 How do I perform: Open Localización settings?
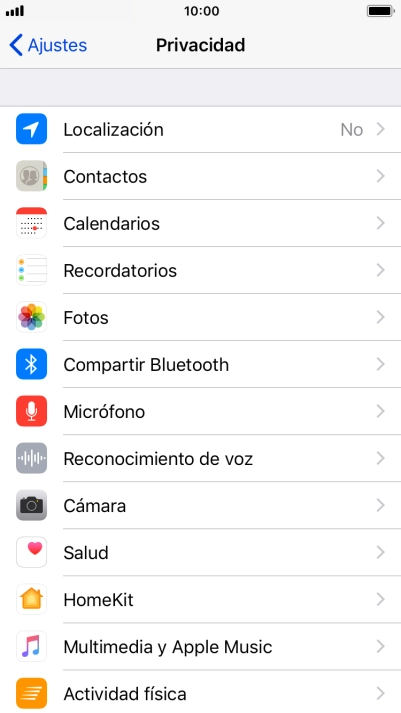[200, 130]
